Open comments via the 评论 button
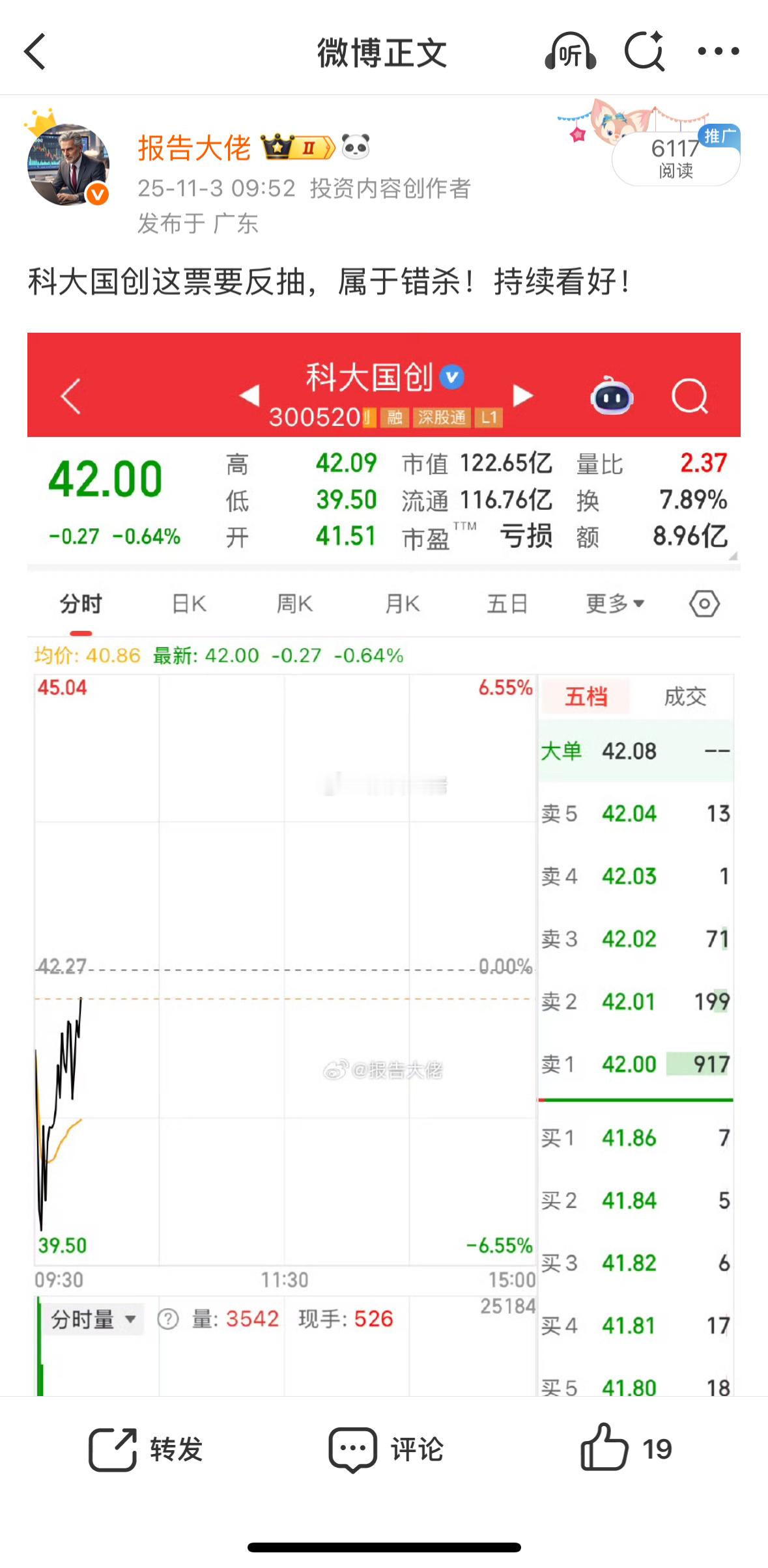768x1568 pixels. (x=386, y=1450)
